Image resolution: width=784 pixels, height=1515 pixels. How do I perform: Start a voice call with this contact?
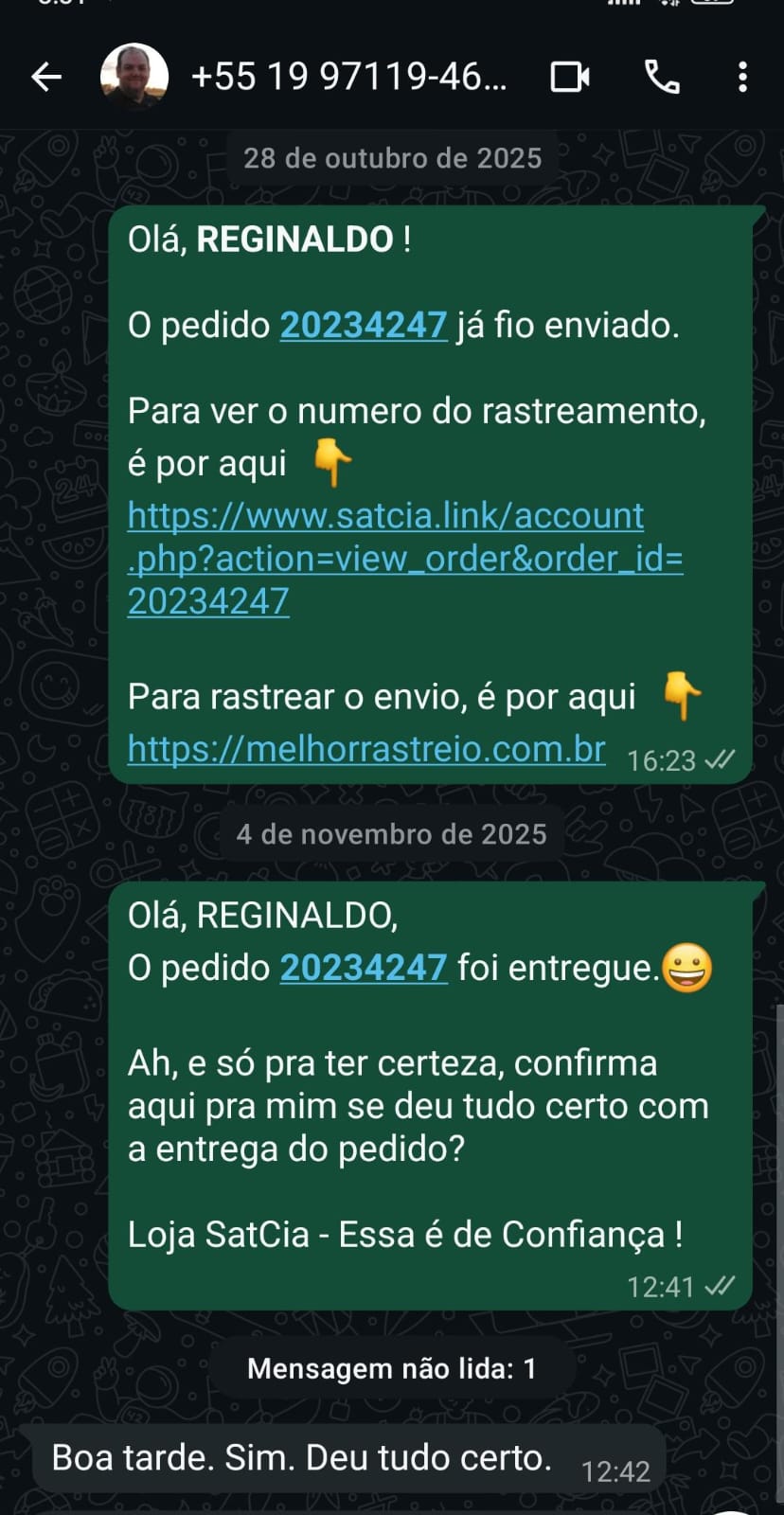pos(662,77)
